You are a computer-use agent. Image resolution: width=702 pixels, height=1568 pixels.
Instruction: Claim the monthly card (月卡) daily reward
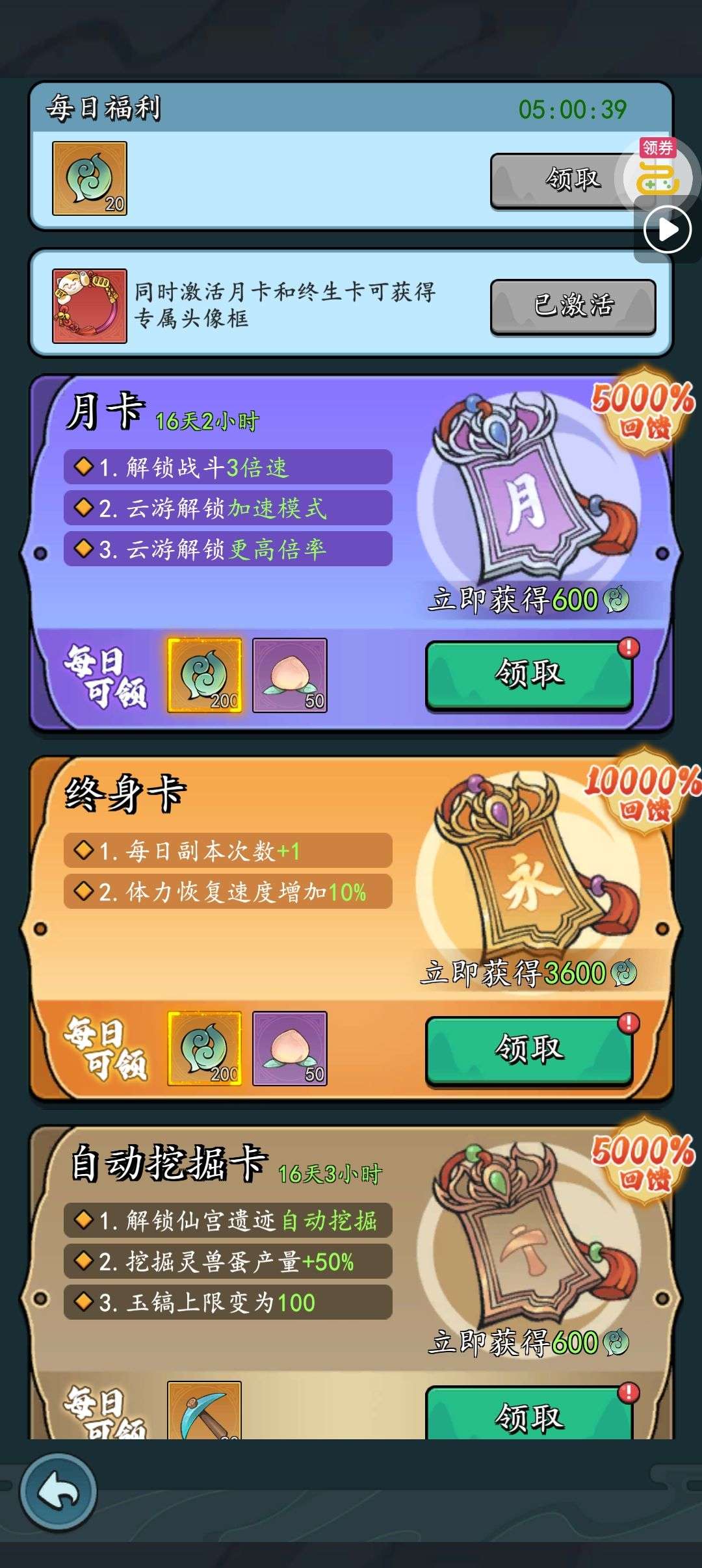point(529,675)
